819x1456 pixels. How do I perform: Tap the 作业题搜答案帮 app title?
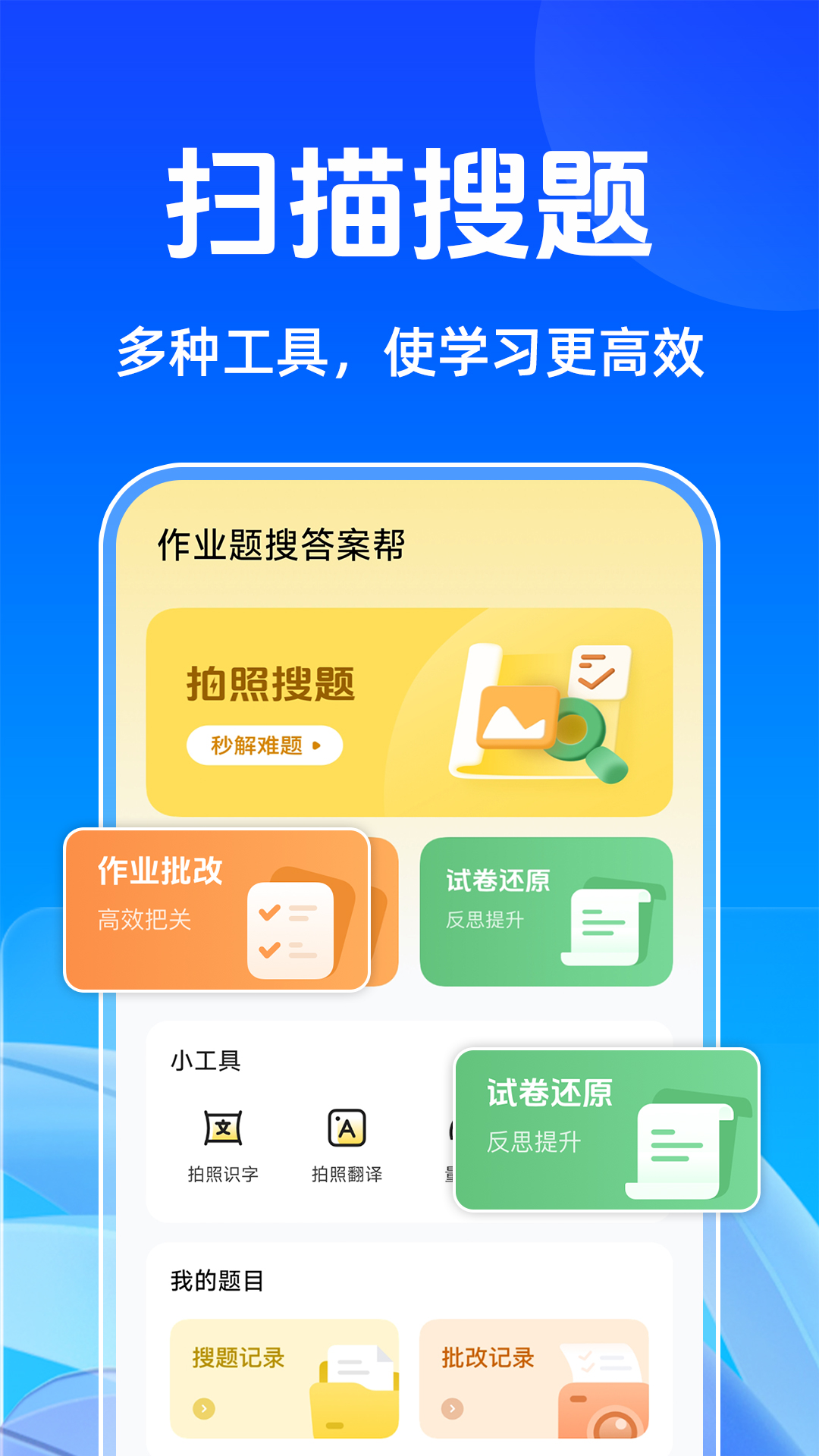pyautogui.click(x=281, y=542)
